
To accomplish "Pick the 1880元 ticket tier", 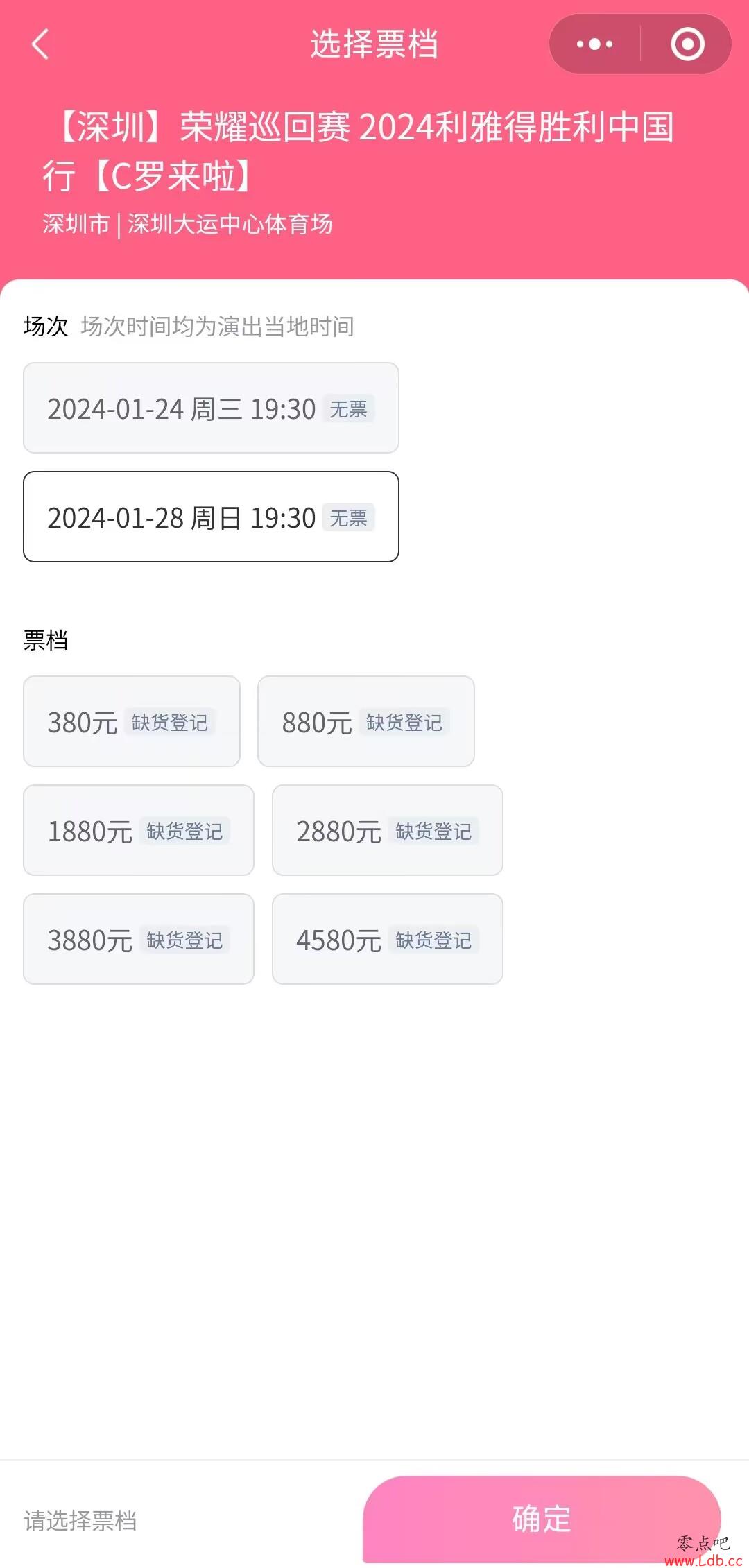I will (139, 830).
